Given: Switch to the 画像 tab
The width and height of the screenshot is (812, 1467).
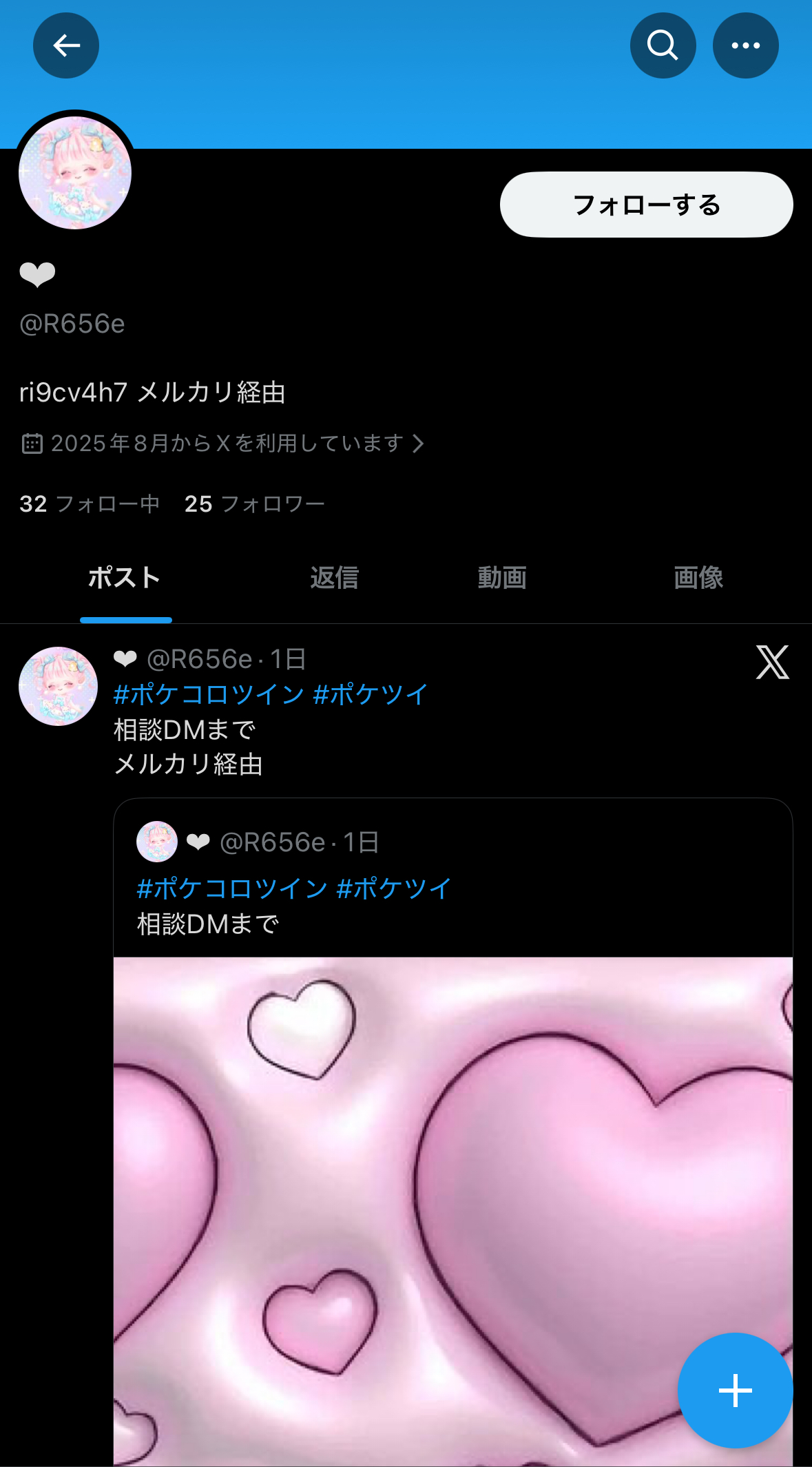Looking at the screenshot, I should pos(698,577).
